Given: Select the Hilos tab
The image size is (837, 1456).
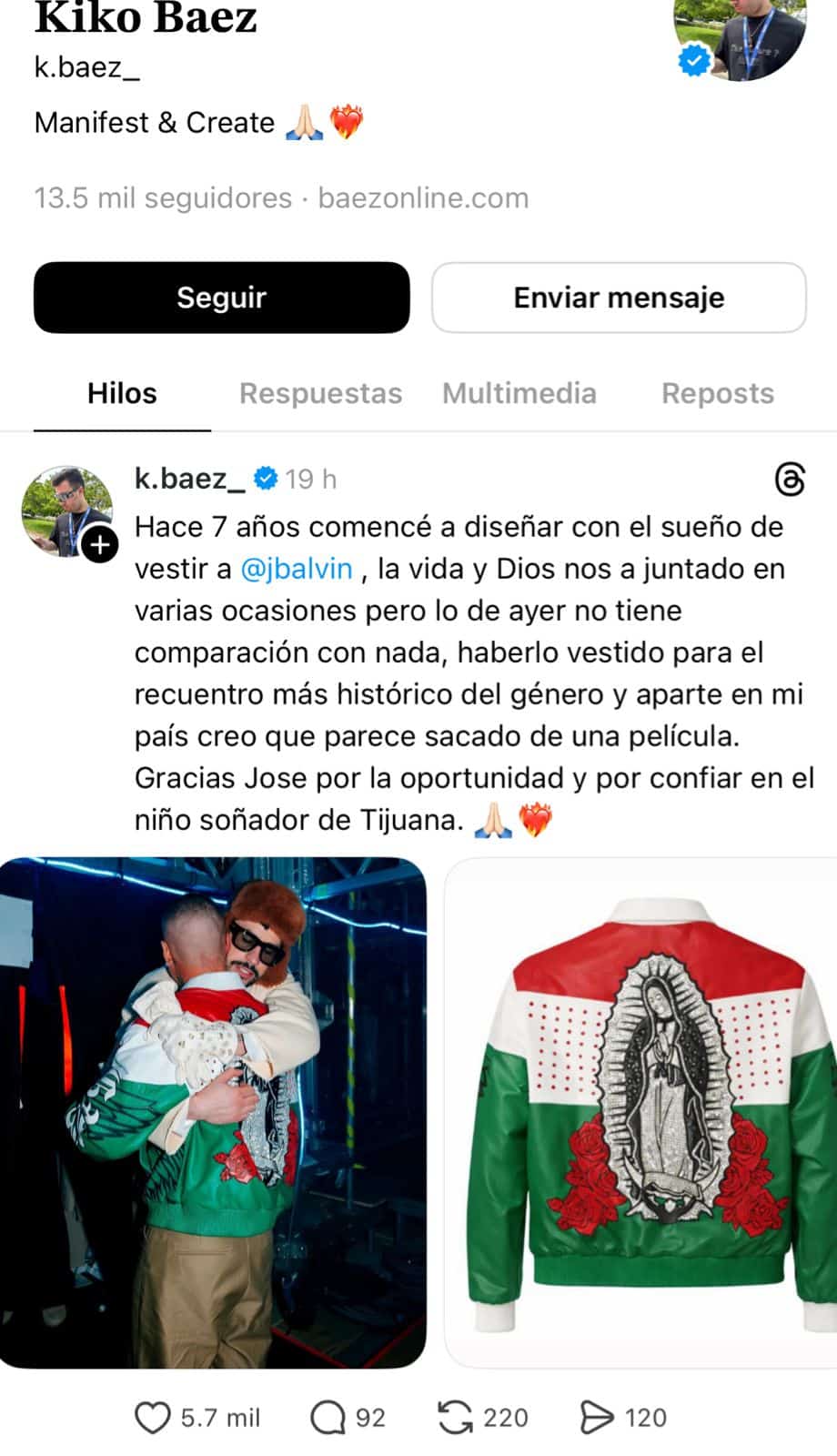Looking at the screenshot, I should 122,393.
